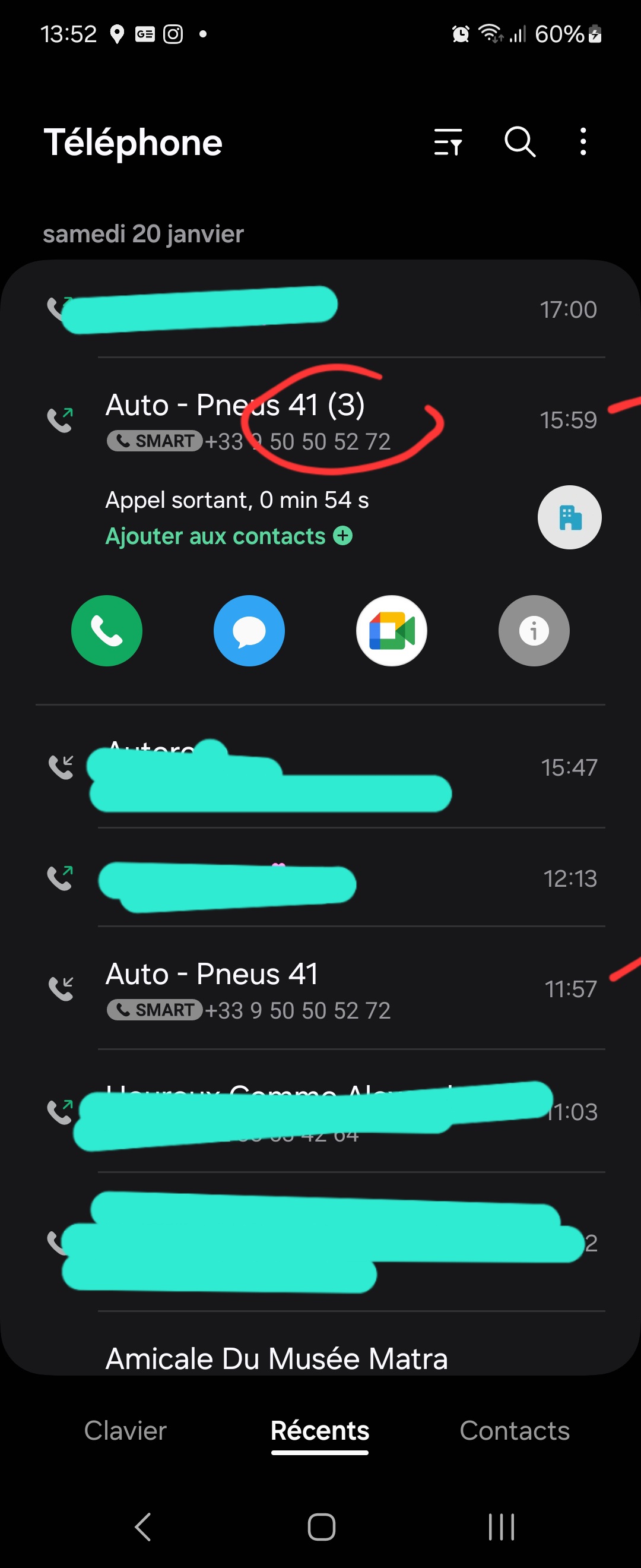641x1568 pixels.
Task: View call details via info button
Action: (534, 631)
